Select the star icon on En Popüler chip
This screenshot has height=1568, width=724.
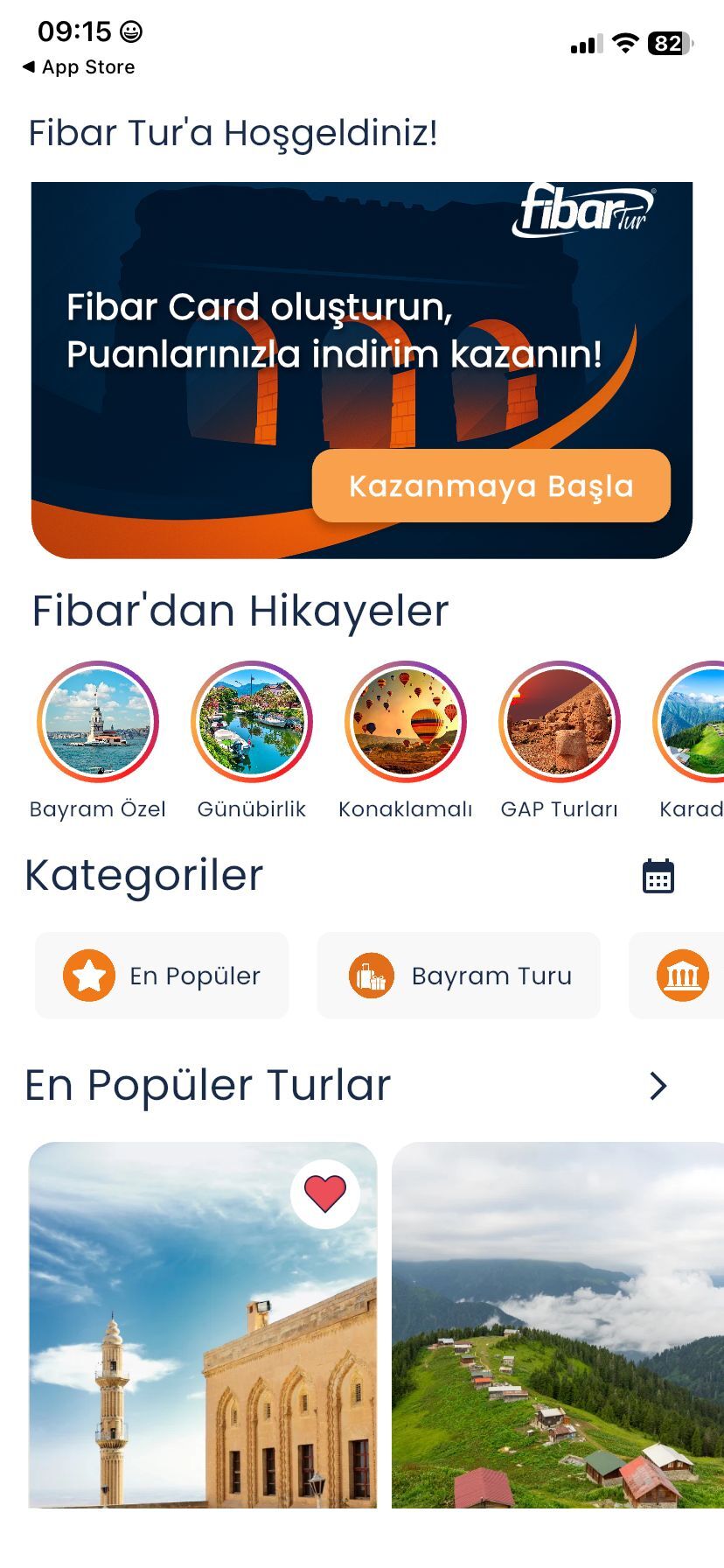87,975
